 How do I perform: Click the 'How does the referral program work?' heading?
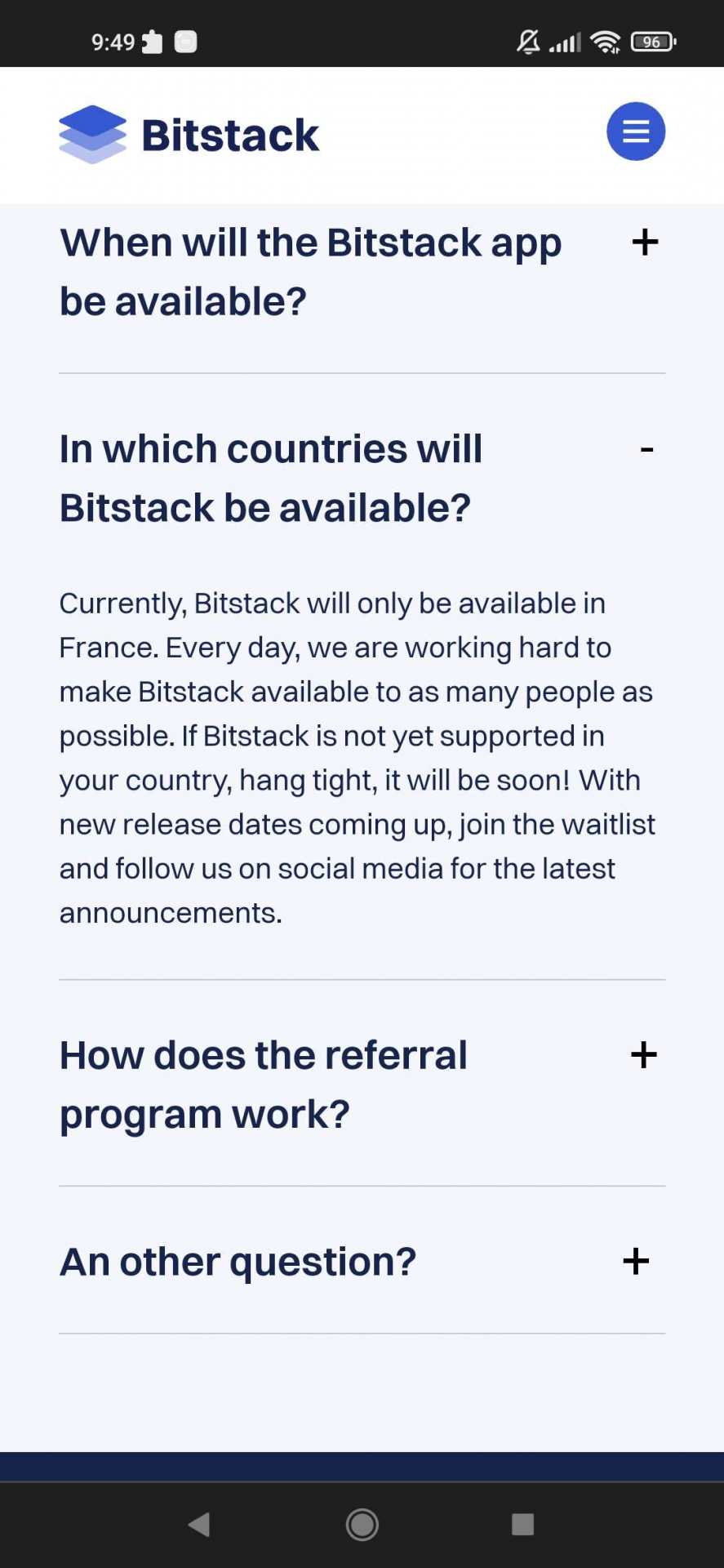[264, 1084]
